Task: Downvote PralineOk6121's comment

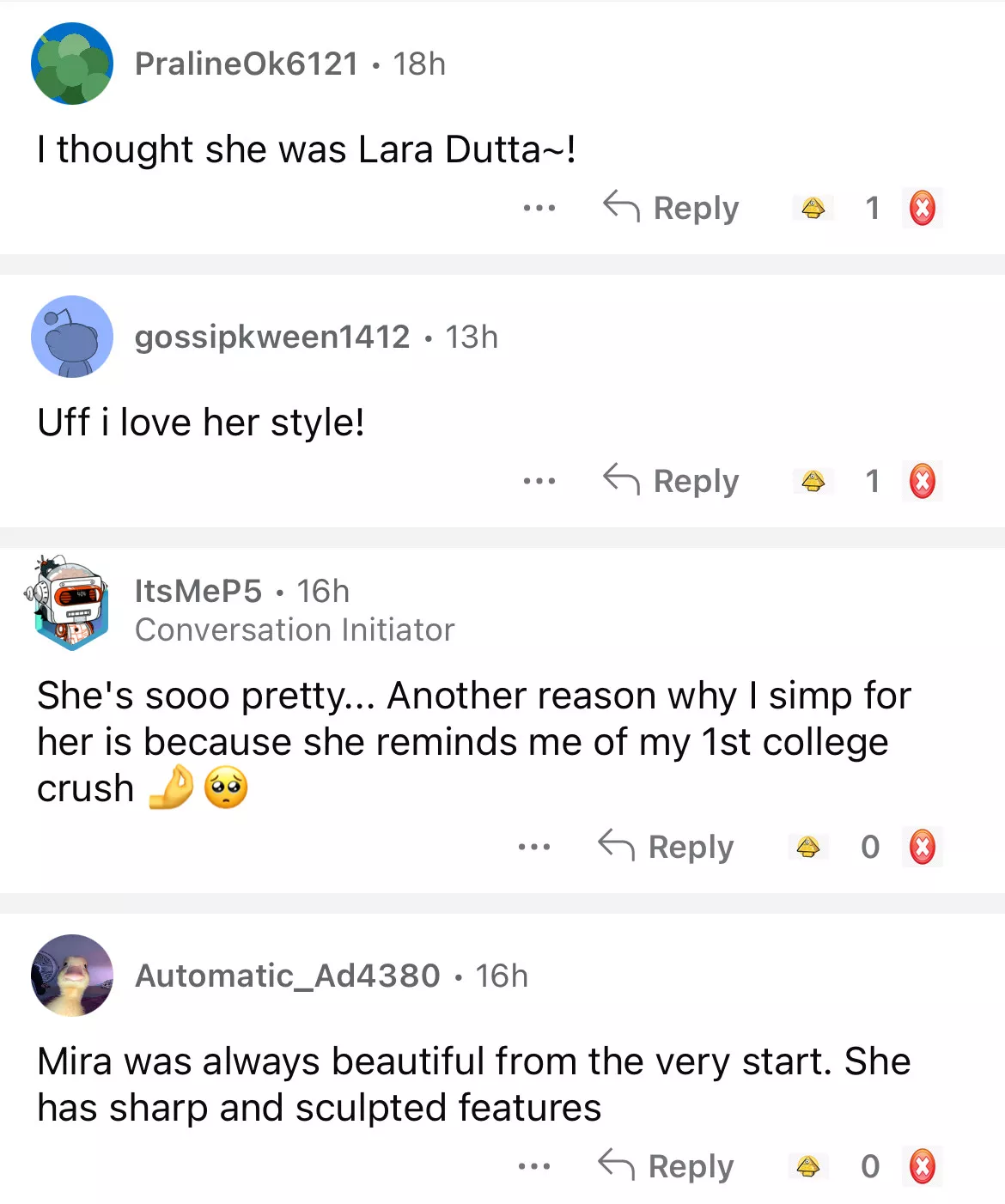Action: pos(922,208)
